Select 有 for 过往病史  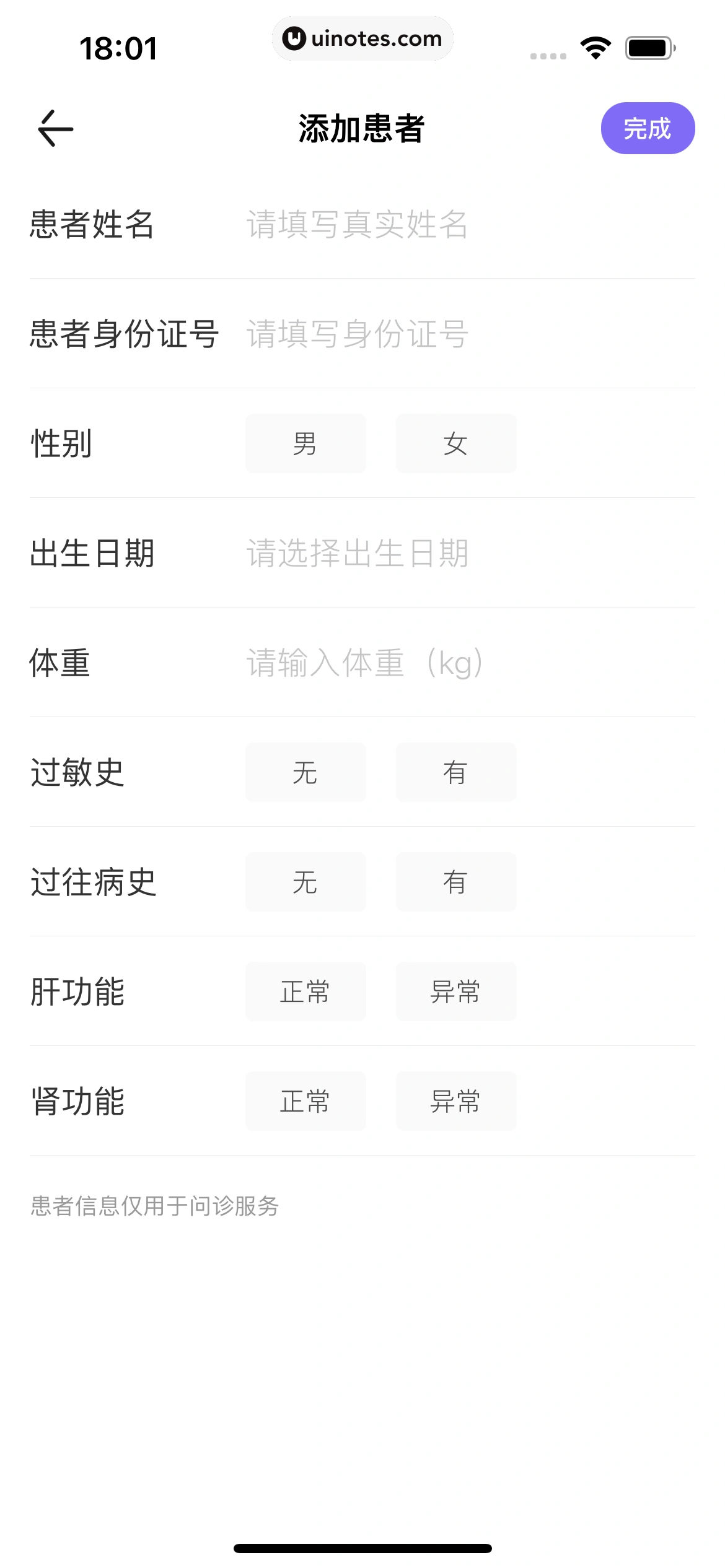coord(455,882)
